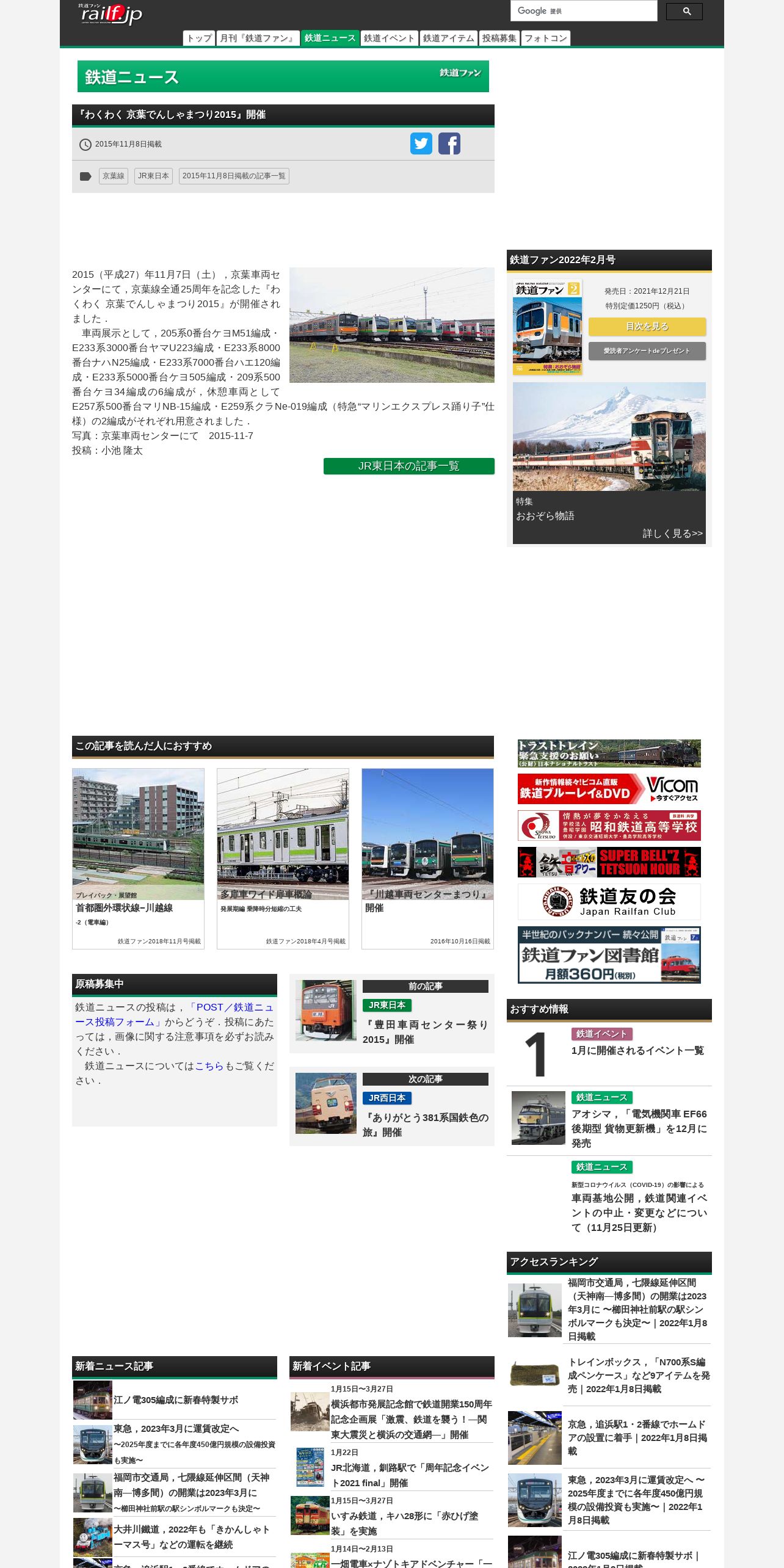784x1568 pixels.
Task: Focus the Google search field
Action: pos(584,11)
